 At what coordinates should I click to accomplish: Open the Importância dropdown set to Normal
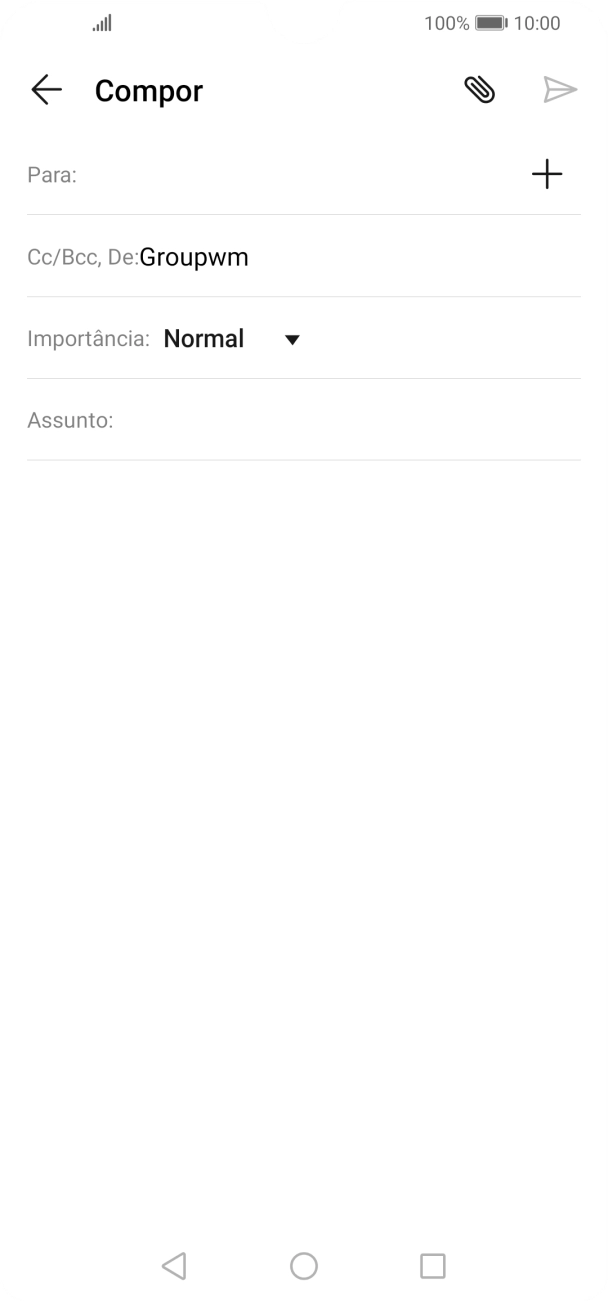[x=232, y=339]
